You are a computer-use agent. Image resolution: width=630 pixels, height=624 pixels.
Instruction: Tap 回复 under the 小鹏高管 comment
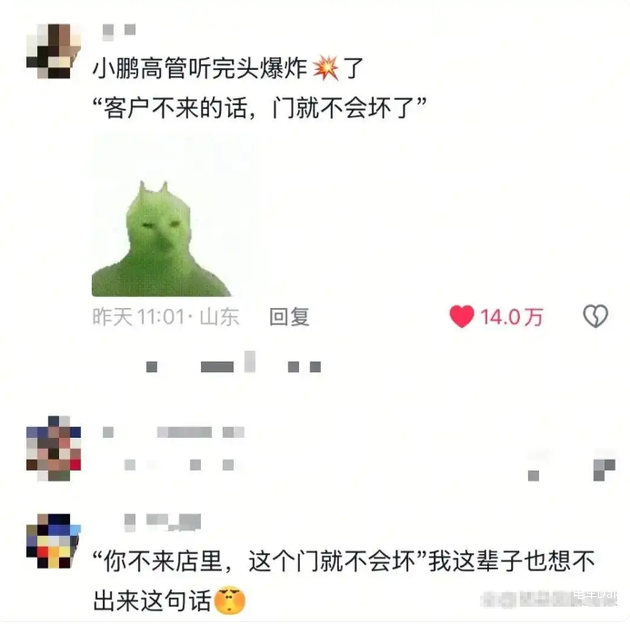(289, 317)
